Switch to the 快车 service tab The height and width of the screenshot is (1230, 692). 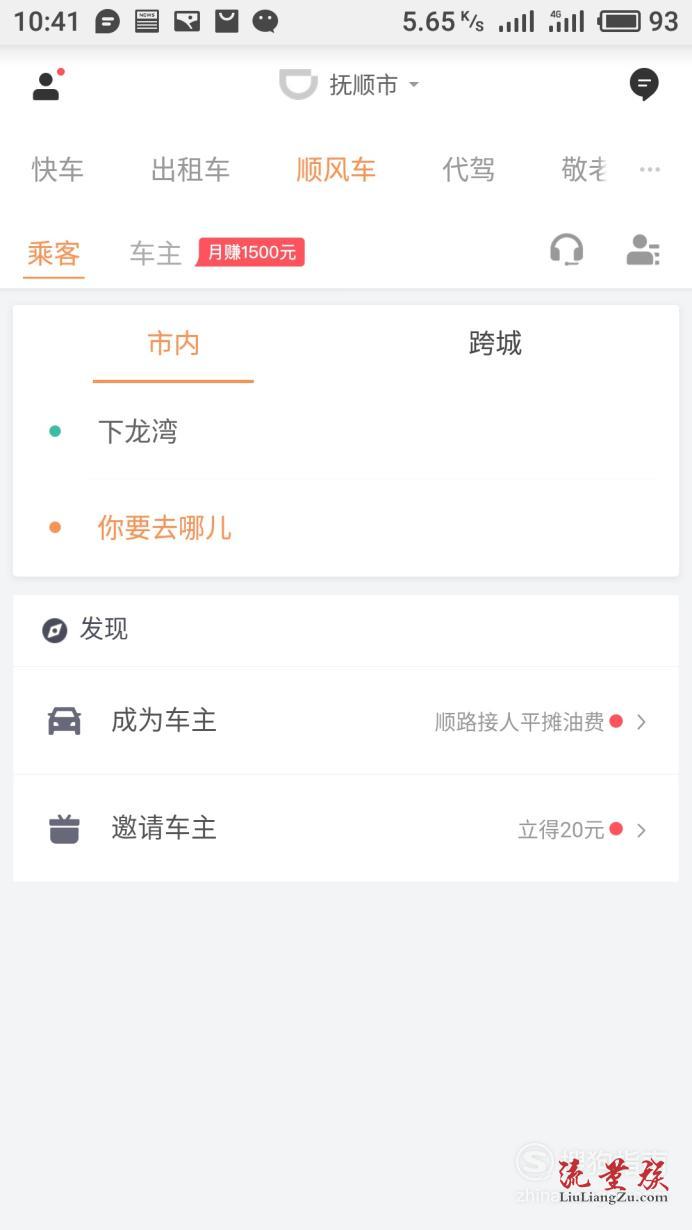click(57, 170)
